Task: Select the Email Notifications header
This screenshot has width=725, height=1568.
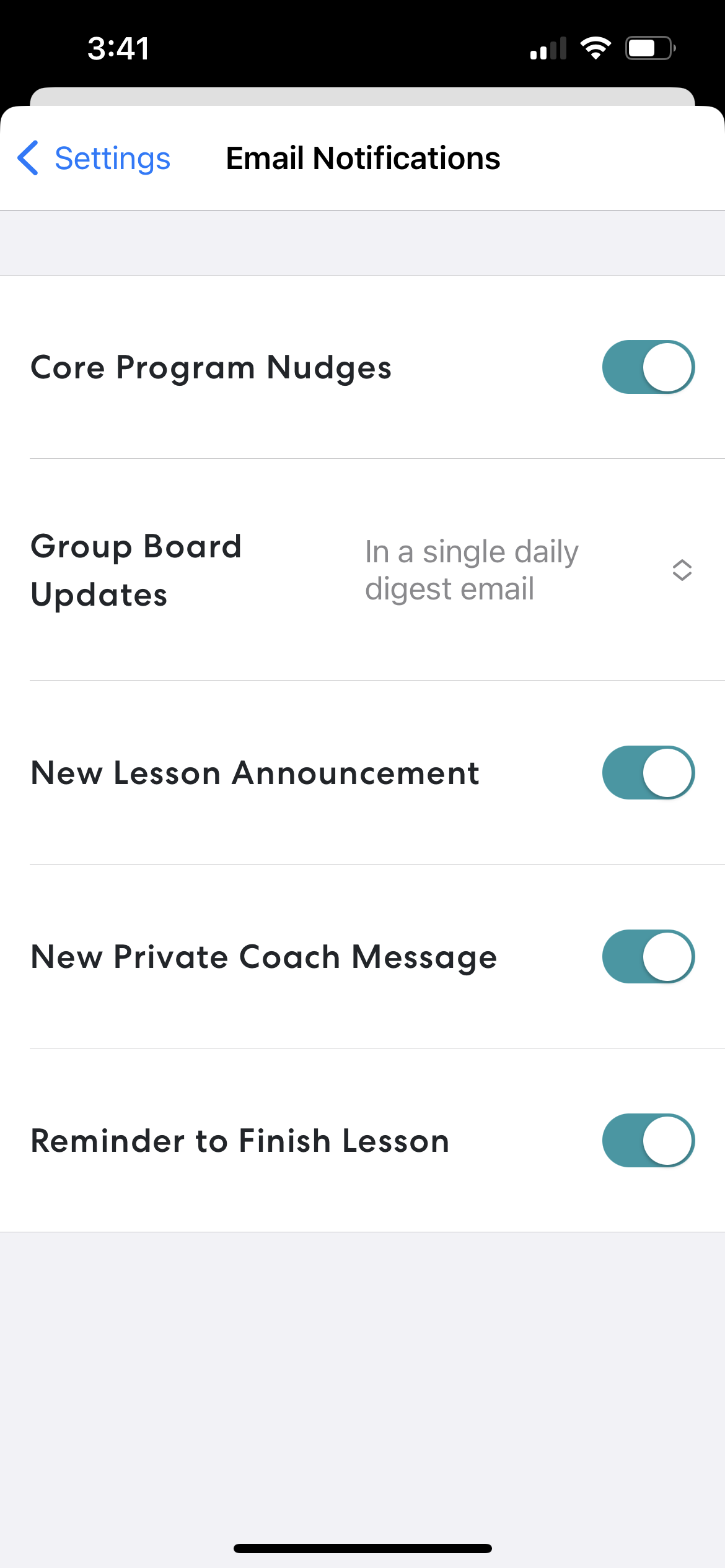Action: click(362, 159)
